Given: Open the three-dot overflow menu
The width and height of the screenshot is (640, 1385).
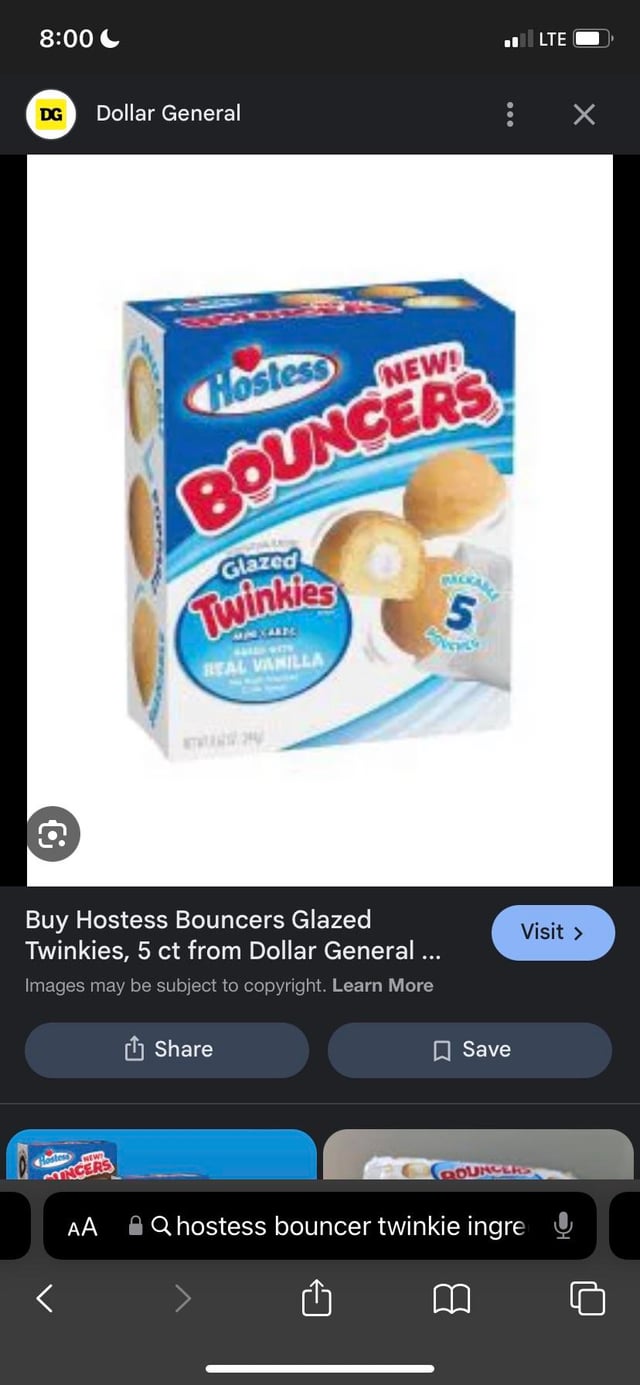Looking at the screenshot, I should (x=510, y=114).
